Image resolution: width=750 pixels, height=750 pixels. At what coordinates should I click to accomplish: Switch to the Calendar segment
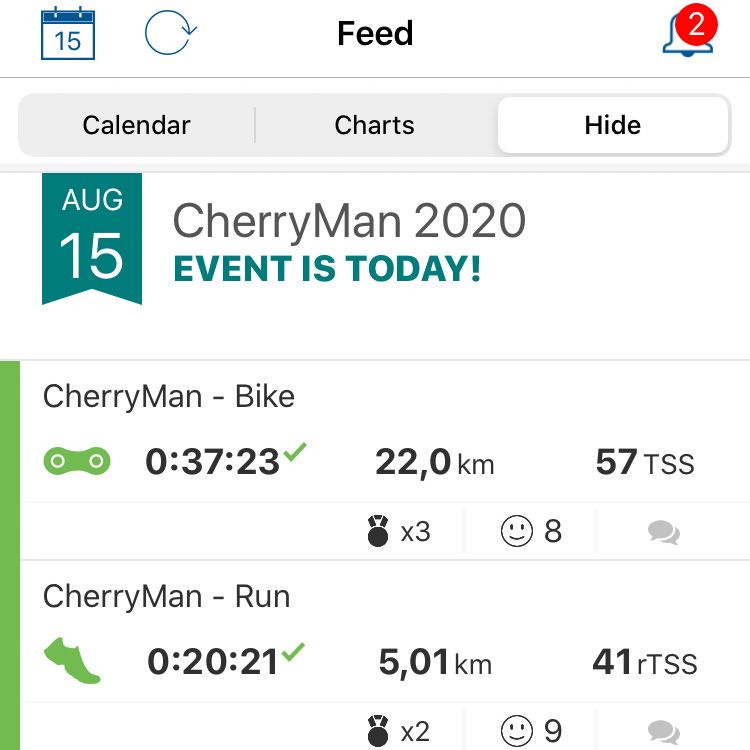tap(137, 126)
